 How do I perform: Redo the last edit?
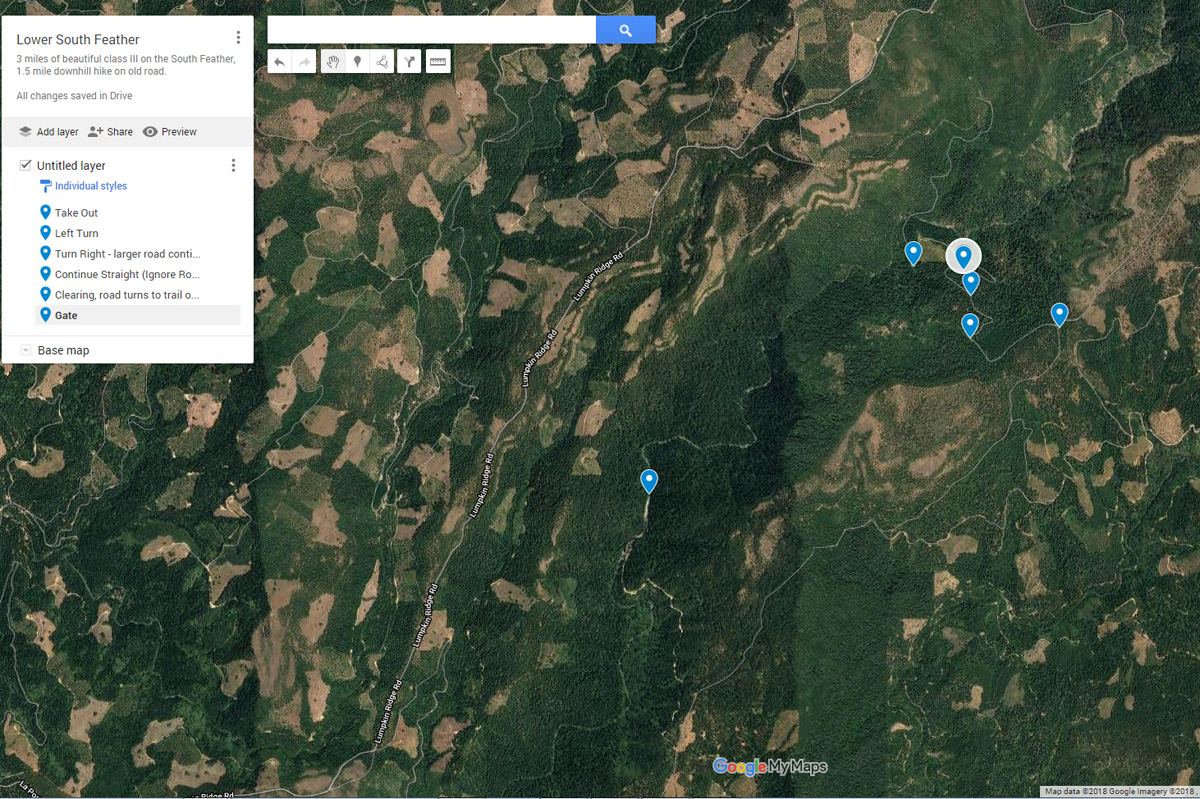point(305,62)
